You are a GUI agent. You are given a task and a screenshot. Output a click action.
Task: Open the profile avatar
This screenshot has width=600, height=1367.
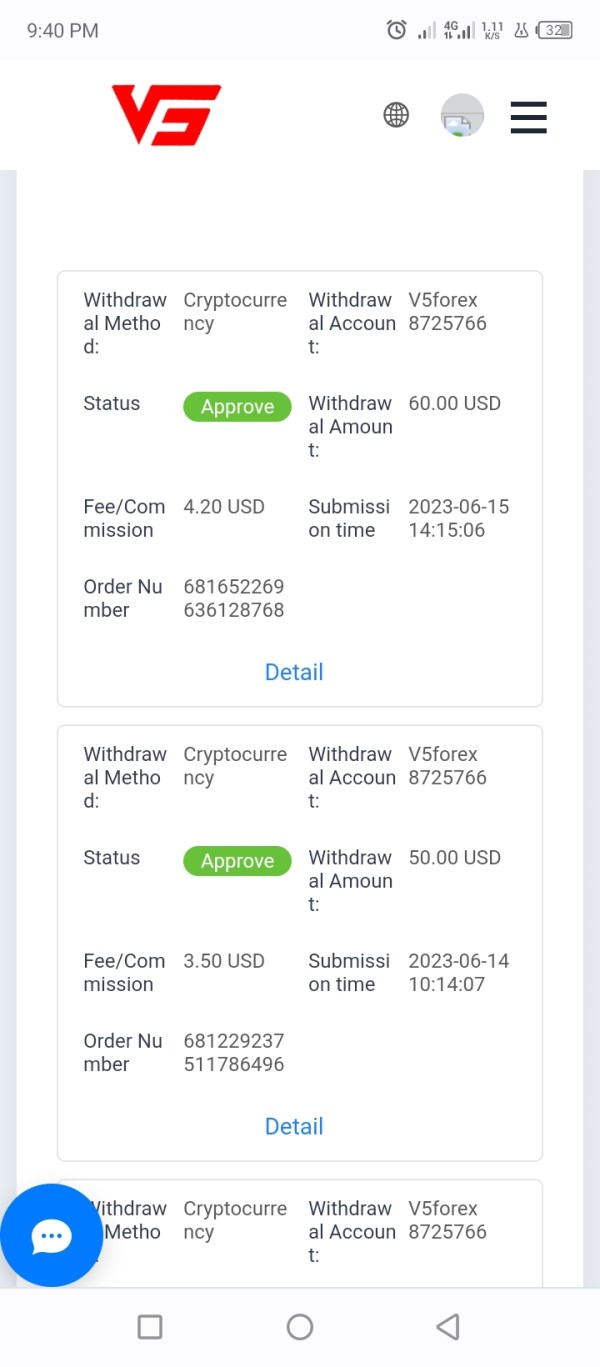tap(462, 115)
